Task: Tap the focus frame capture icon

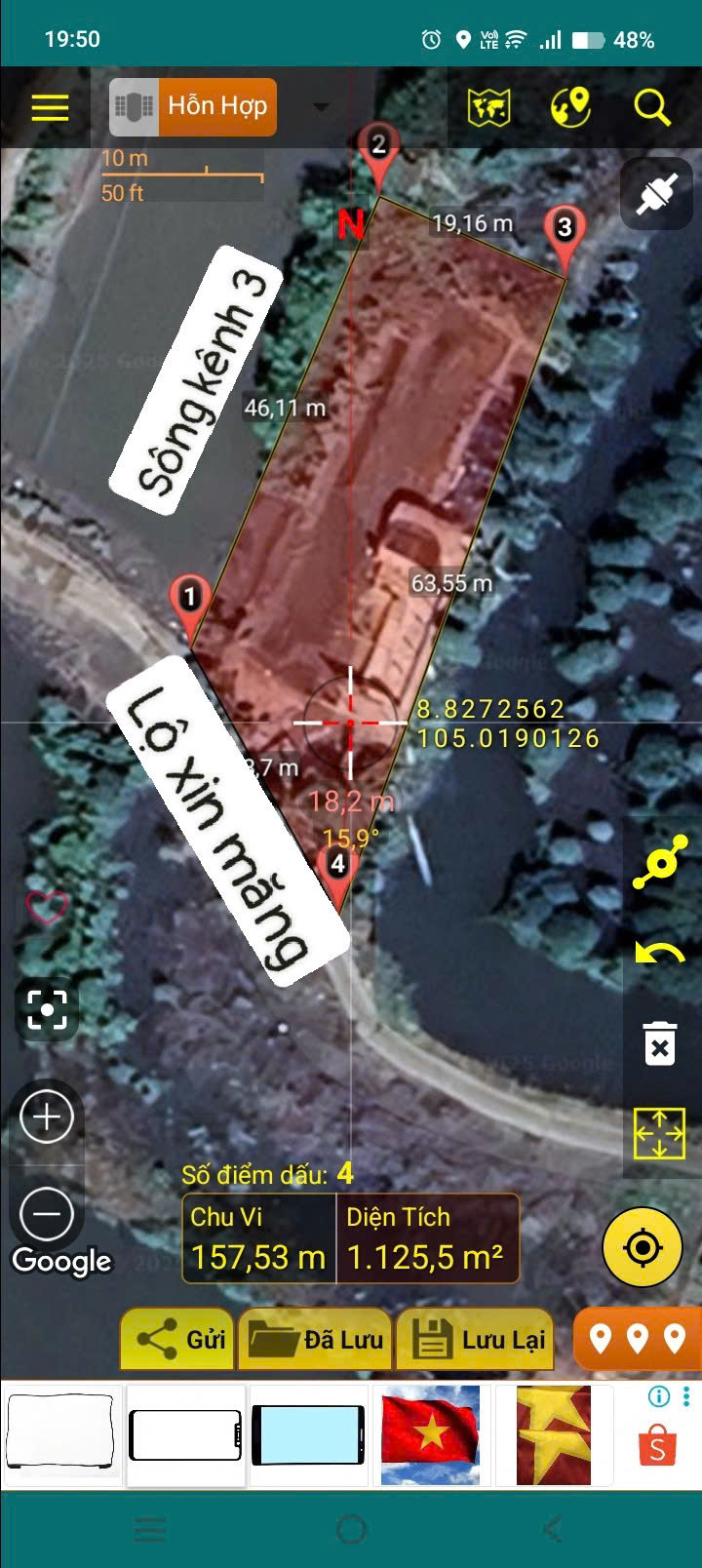Action: point(47,1009)
